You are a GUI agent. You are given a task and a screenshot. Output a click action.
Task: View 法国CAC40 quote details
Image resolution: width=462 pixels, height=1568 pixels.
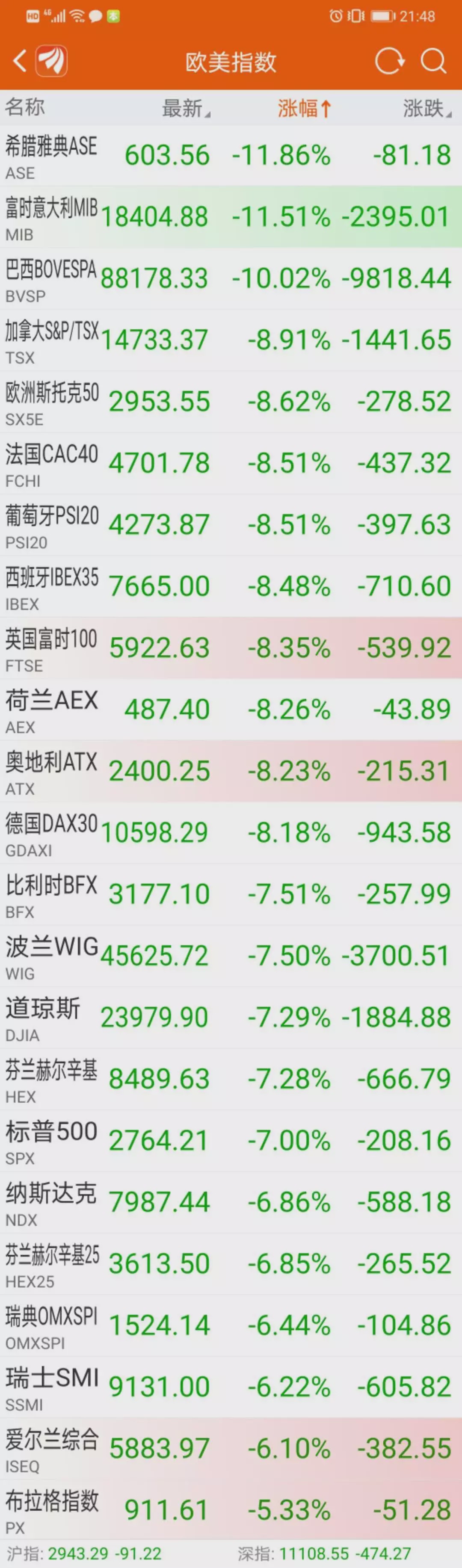point(231,463)
